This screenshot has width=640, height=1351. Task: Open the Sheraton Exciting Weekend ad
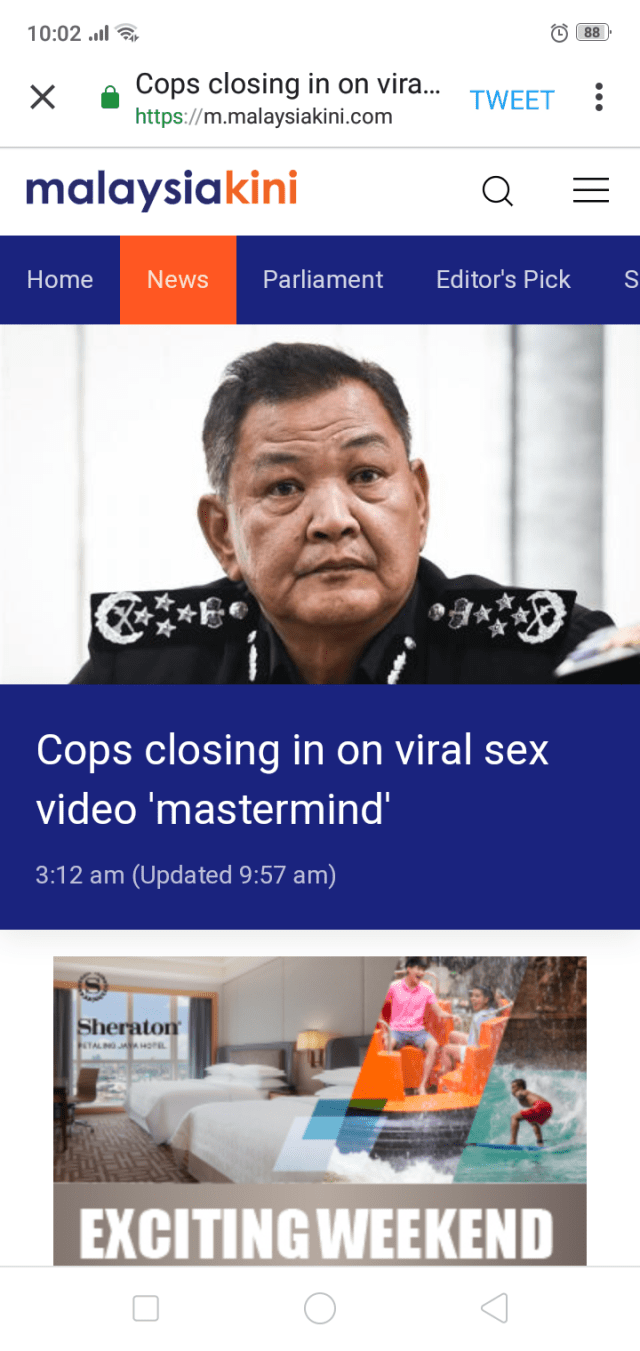tap(320, 1110)
